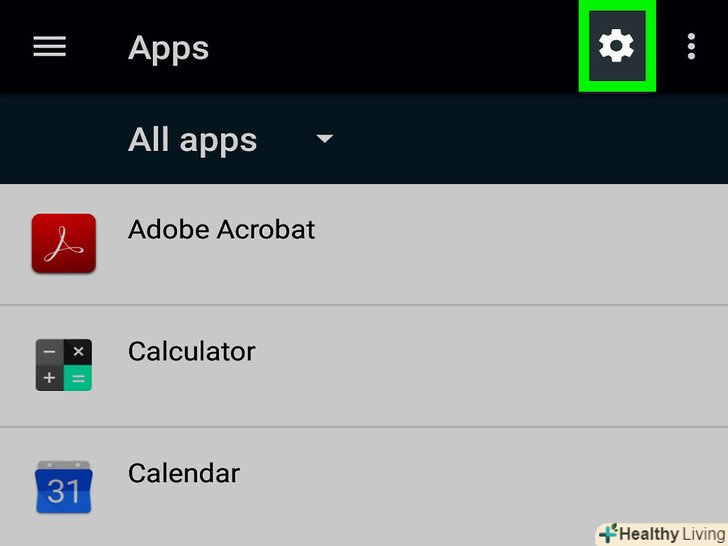Open the gear settings icon

pyautogui.click(x=616, y=46)
